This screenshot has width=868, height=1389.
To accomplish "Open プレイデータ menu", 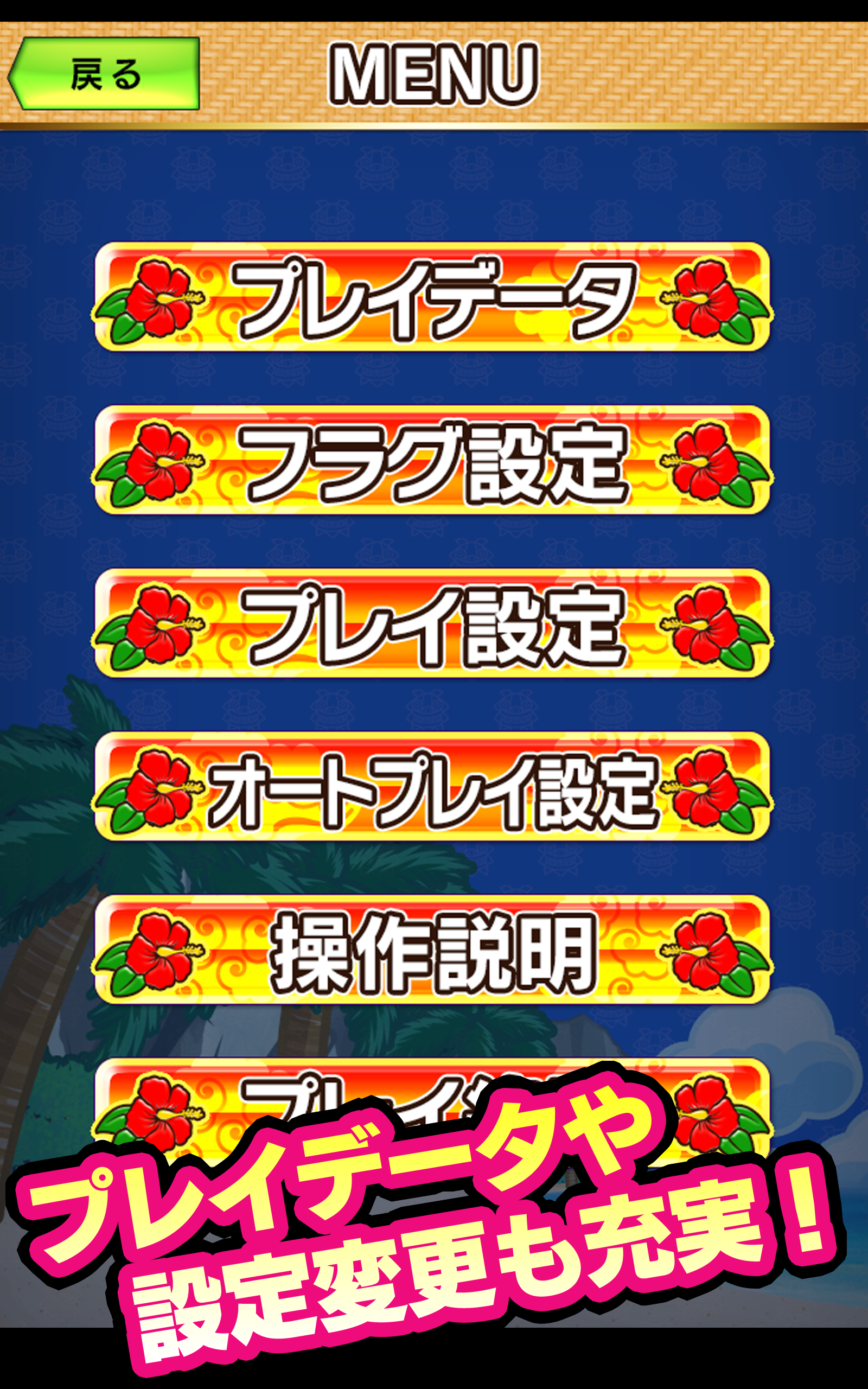I will click(x=433, y=297).
